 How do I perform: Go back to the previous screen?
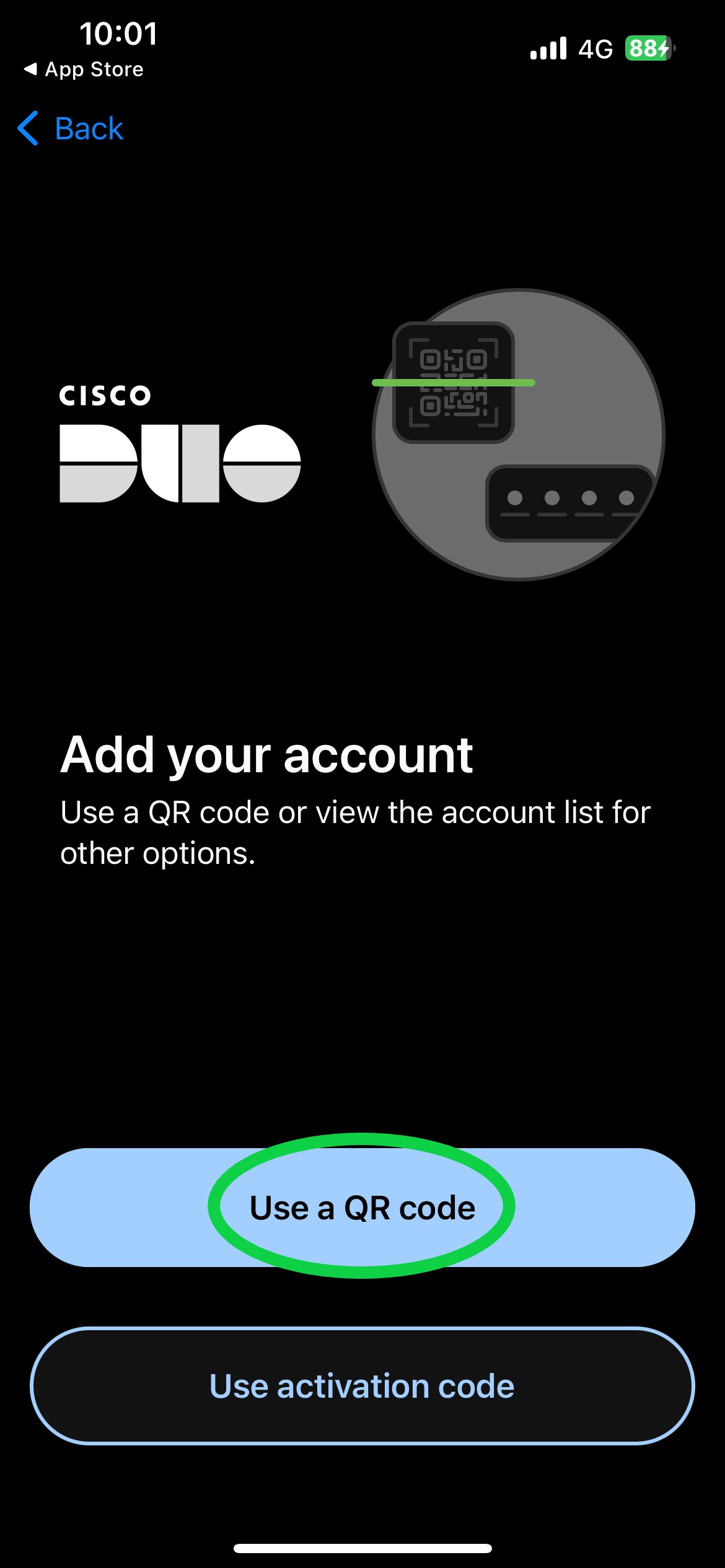coord(71,129)
